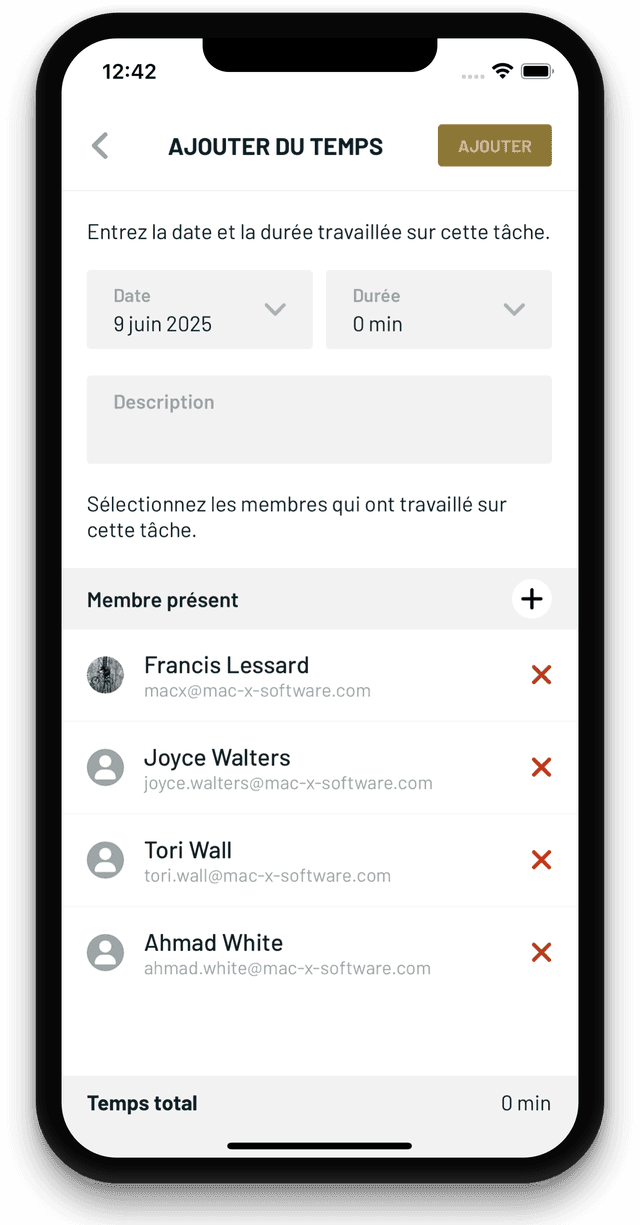The image size is (640, 1225).
Task: Tap the Ajouter button
Action: [494, 146]
